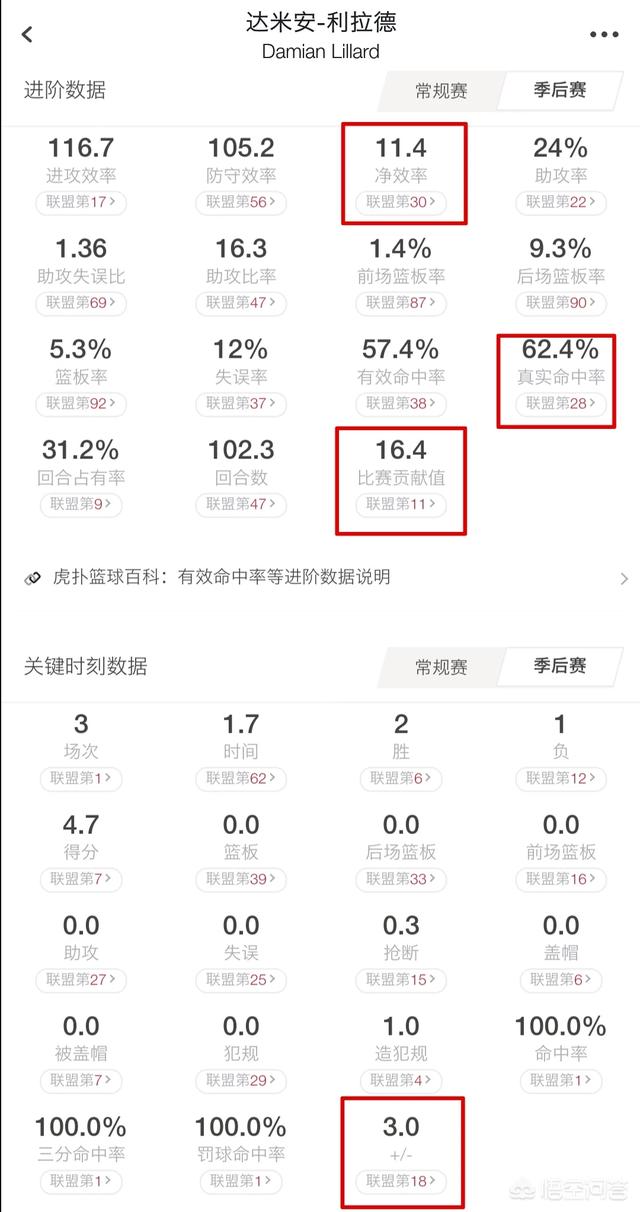The width and height of the screenshot is (640, 1212).
Task: Switch 关键时刻数据 to the 常规赛 tab
Action: (441, 667)
